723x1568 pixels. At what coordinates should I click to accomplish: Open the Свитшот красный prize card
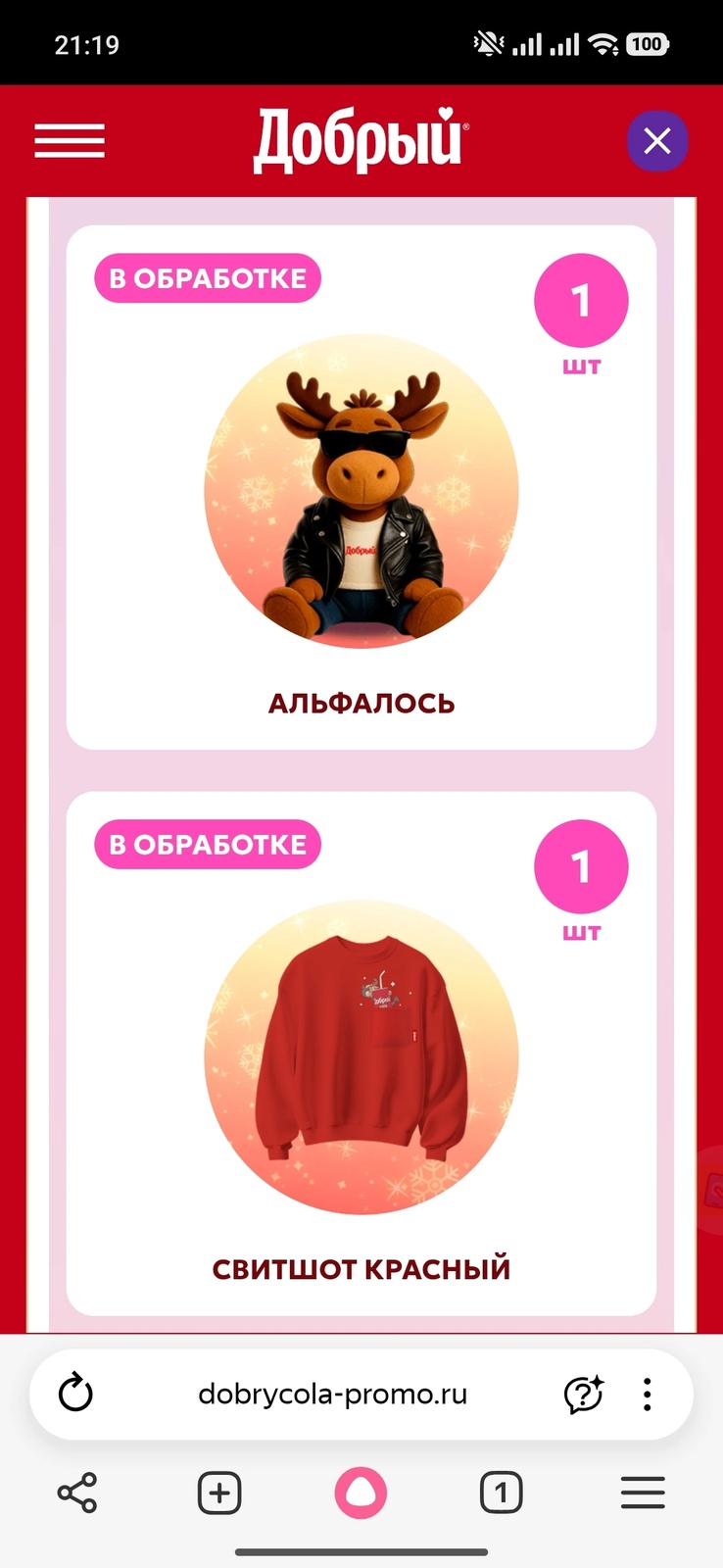tap(361, 1056)
